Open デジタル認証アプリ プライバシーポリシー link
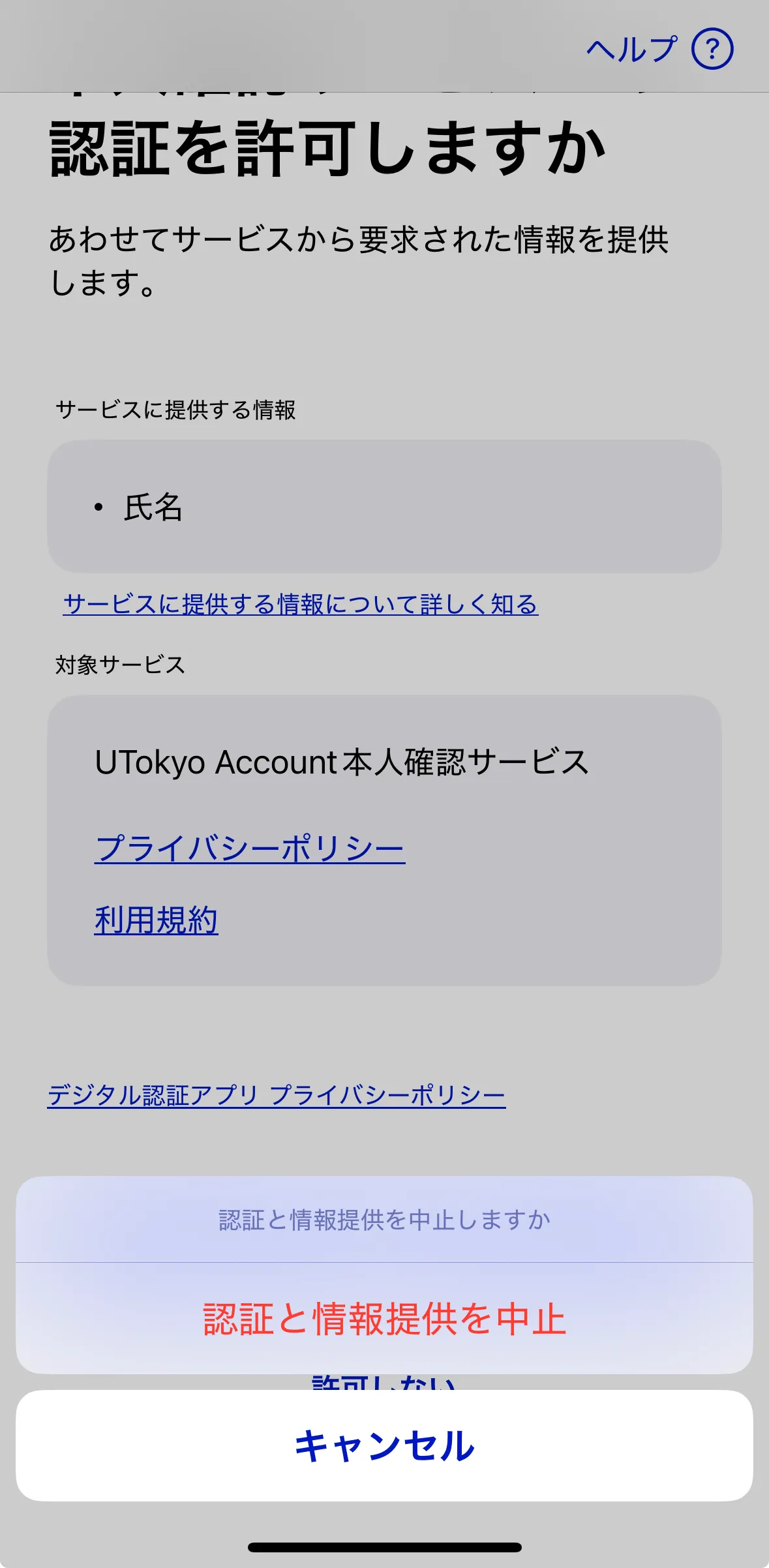The height and width of the screenshot is (1568, 769). click(277, 1094)
